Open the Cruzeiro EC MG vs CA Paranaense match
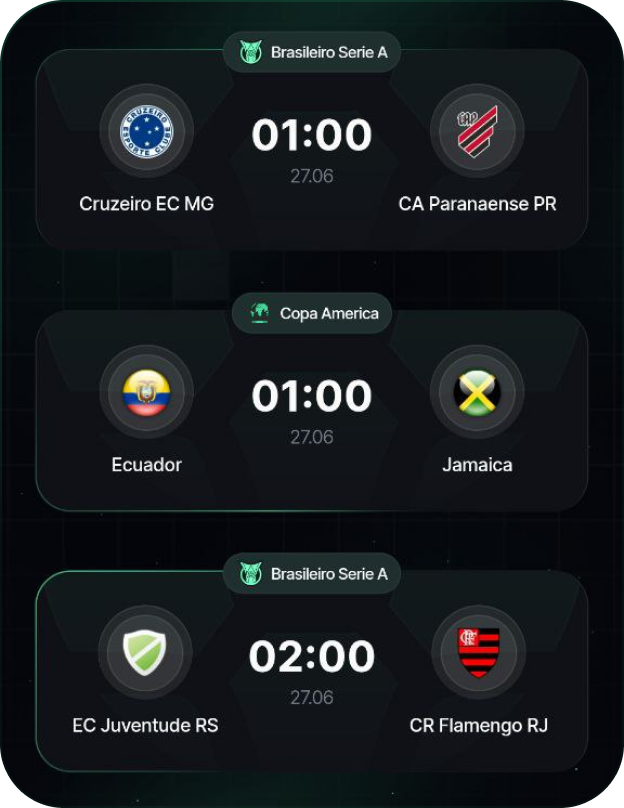This screenshot has width=624, height=808. coord(311,150)
